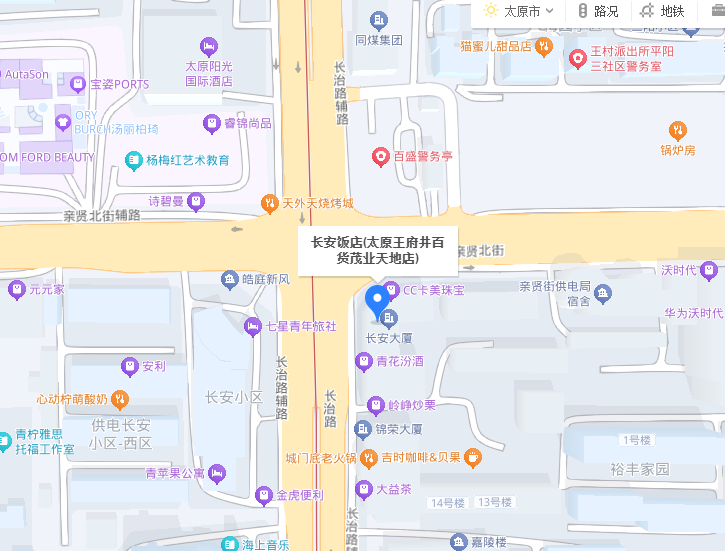The image size is (725, 551).
Task: Select 太原阳光国际酒店 on the map
Action: [208, 46]
